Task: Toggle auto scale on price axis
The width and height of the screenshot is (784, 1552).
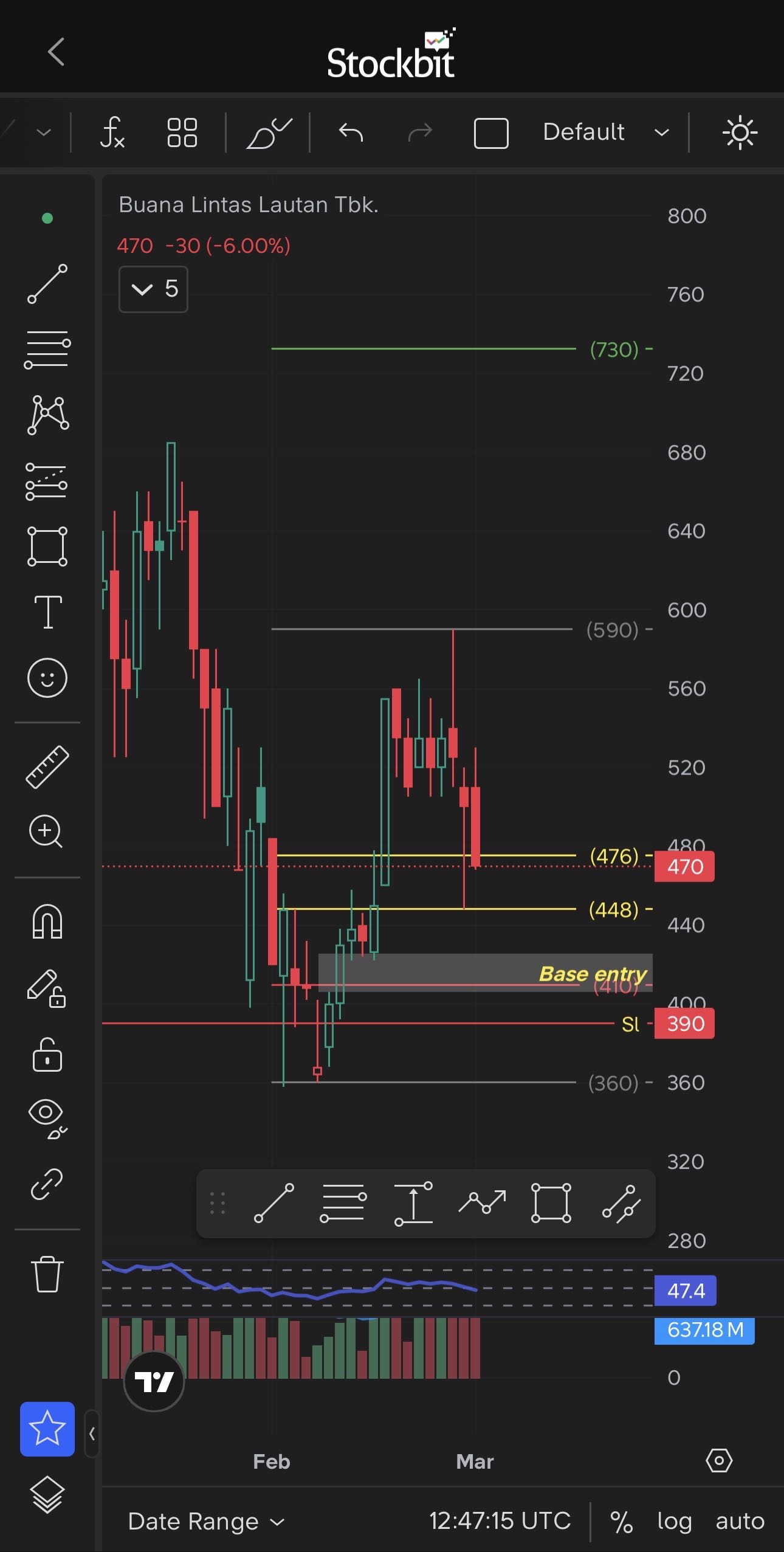Action: pos(740,1521)
